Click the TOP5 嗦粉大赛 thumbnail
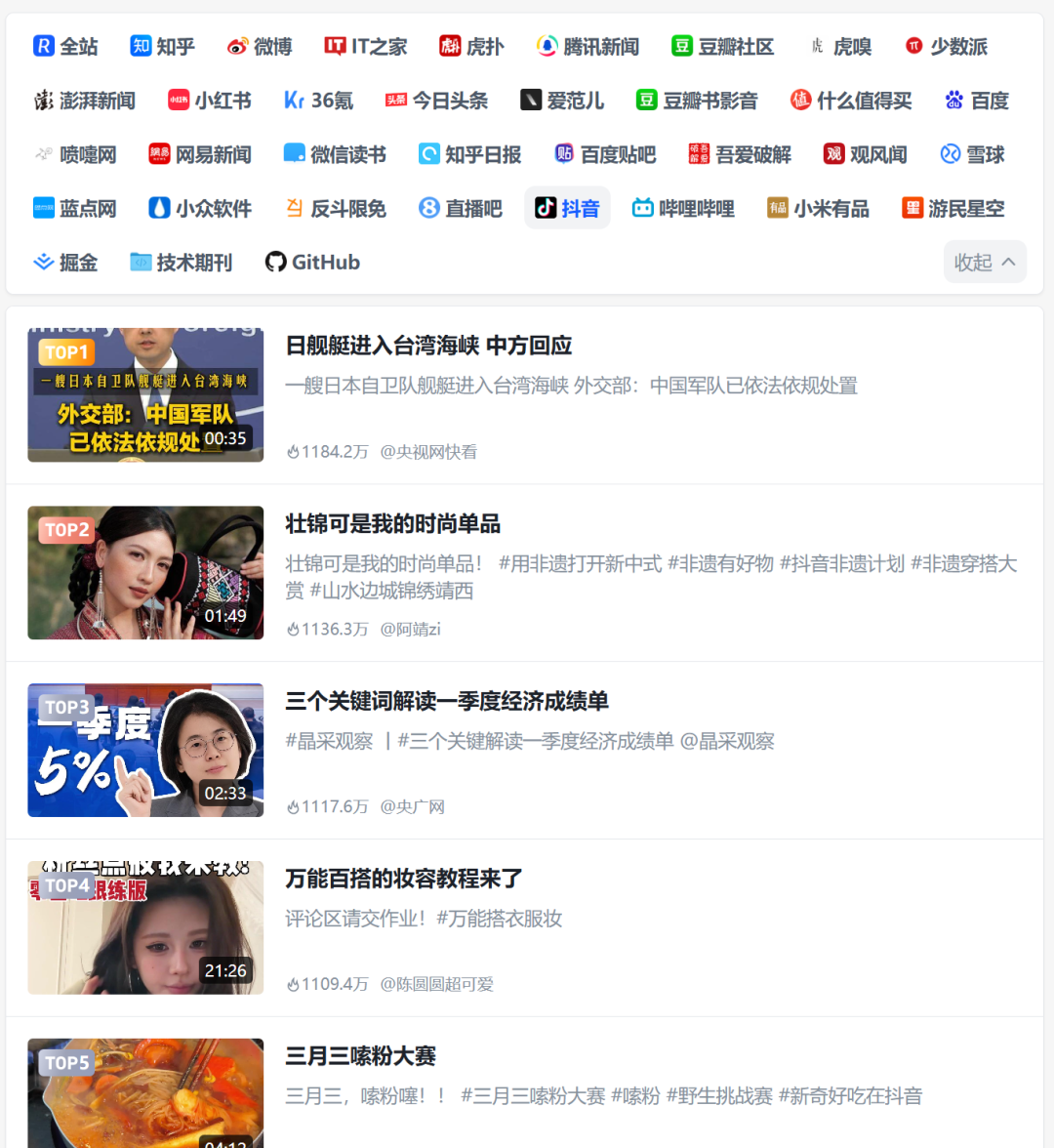Image resolution: width=1054 pixels, height=1148 pixels. pos(145,1092)
